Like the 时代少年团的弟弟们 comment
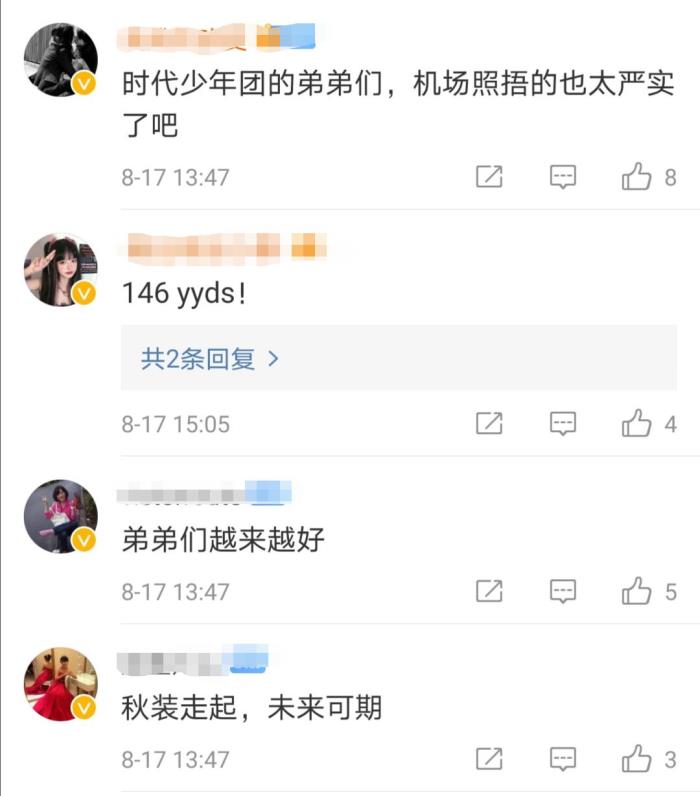The image size is (700, 796). tap(637, 177)
